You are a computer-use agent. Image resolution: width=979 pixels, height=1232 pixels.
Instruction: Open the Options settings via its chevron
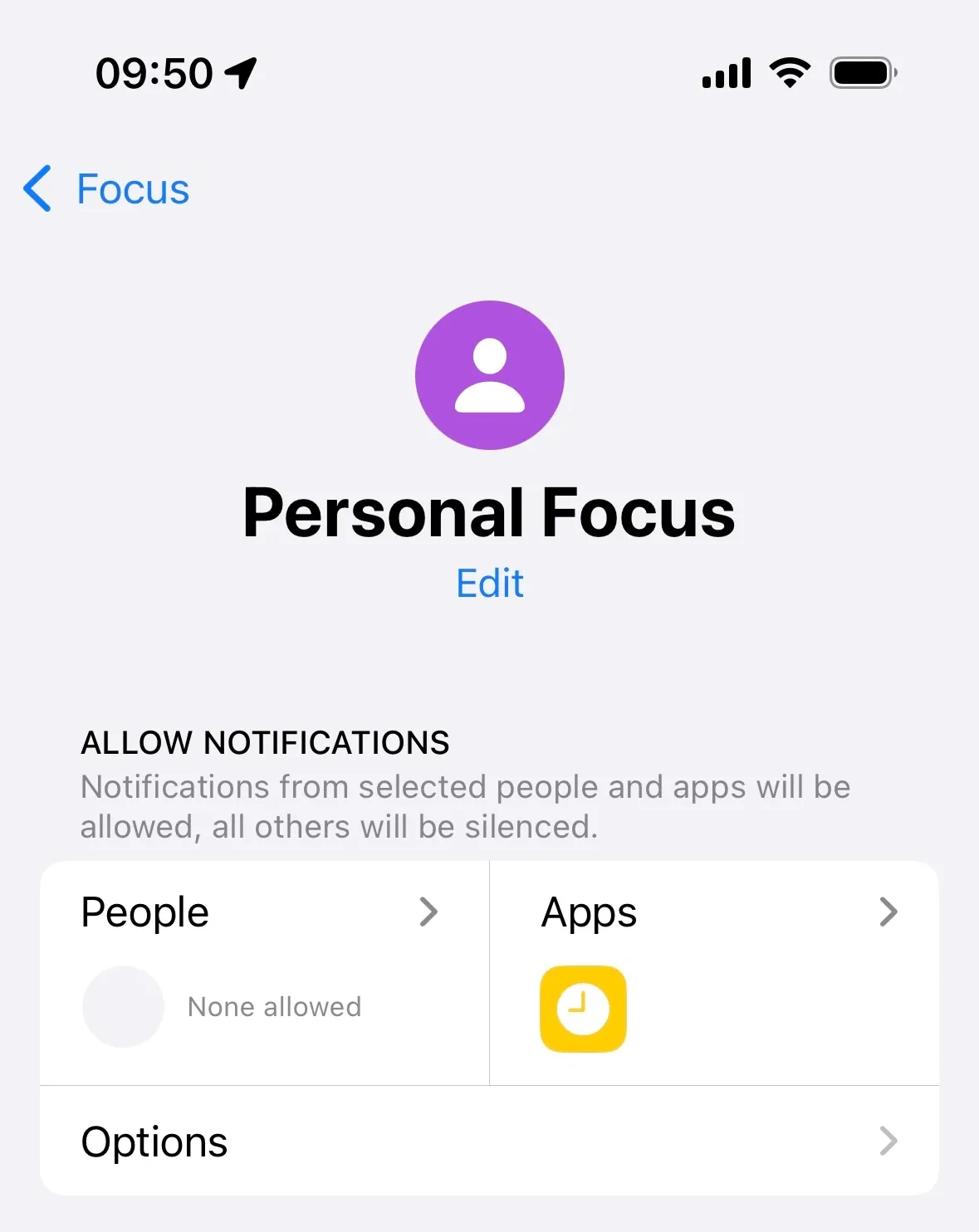pyautogui.click(x=888, y=1141)
